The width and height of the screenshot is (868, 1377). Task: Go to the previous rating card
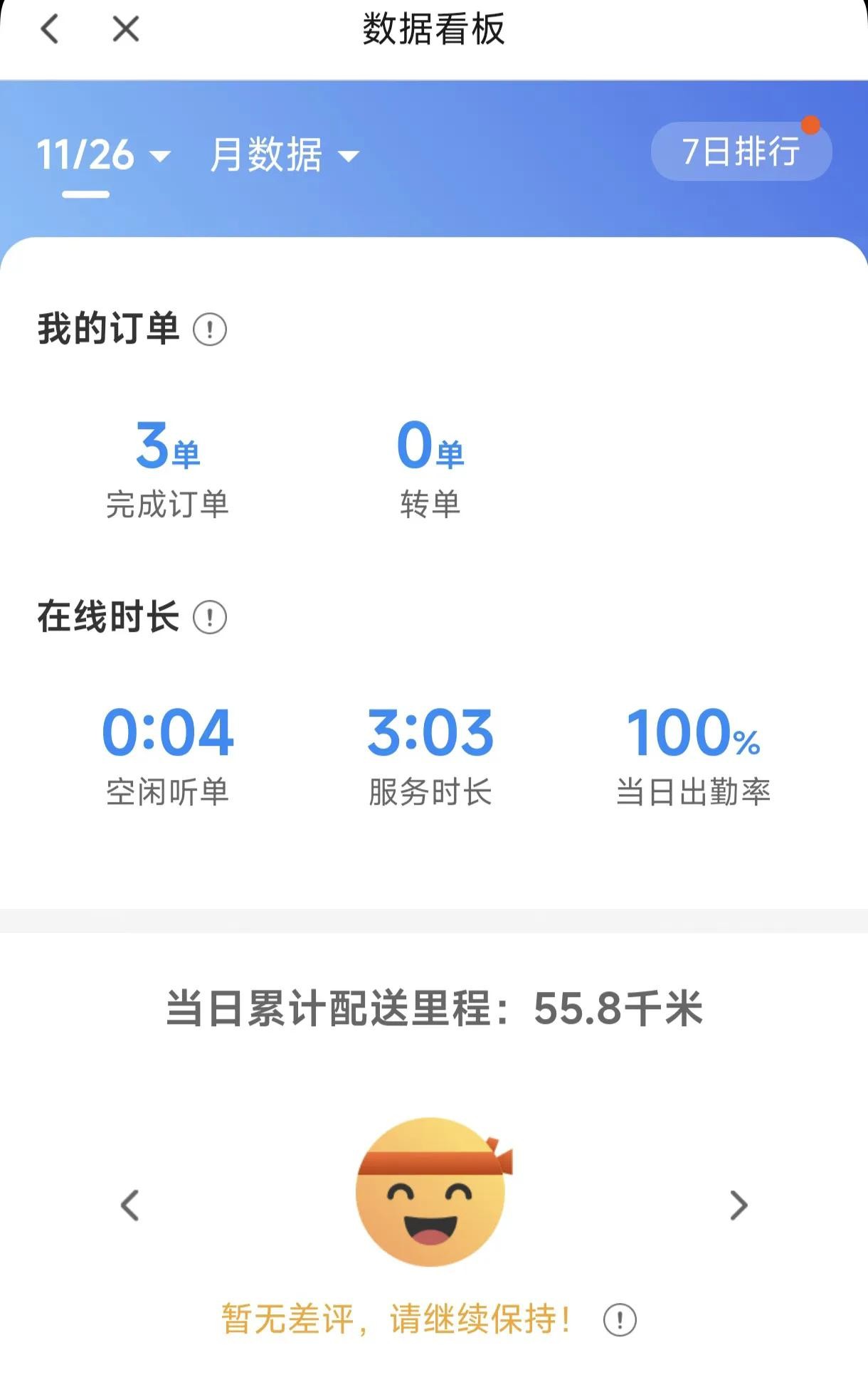[129, 1205]
